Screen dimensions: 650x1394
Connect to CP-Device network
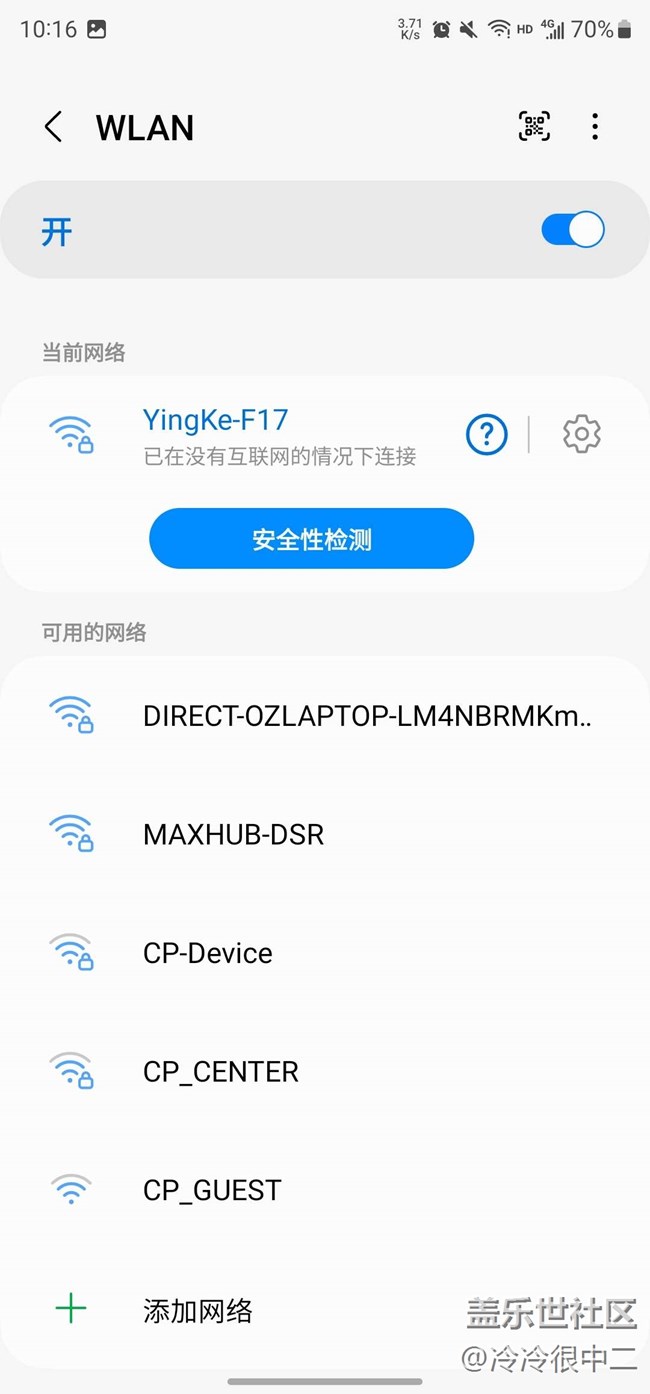coord(325,953)
